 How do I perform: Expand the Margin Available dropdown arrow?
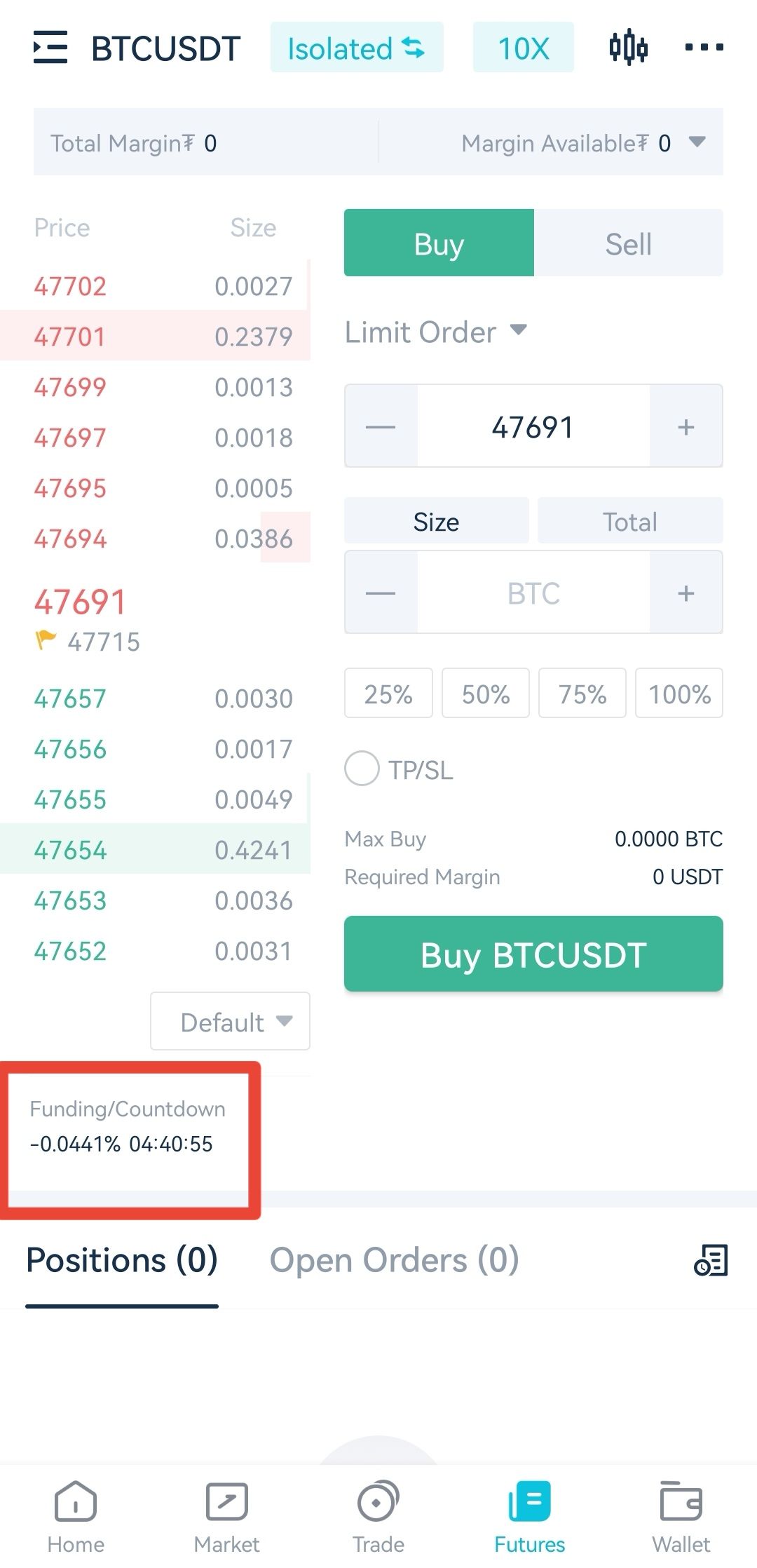click(x=697, y=142)
